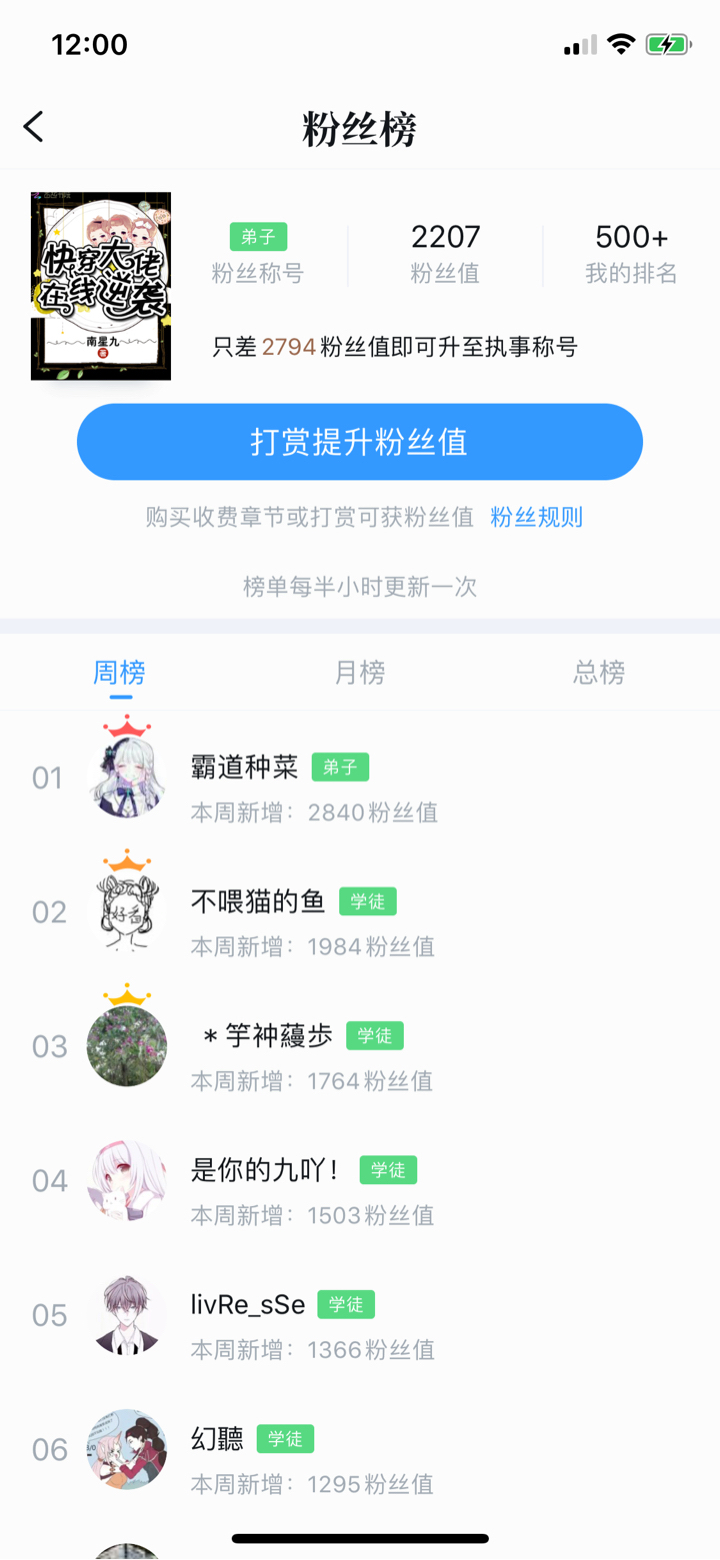
Task: View ＊竽神蘰歩's ranking entry
Action: pos(265,1036)
